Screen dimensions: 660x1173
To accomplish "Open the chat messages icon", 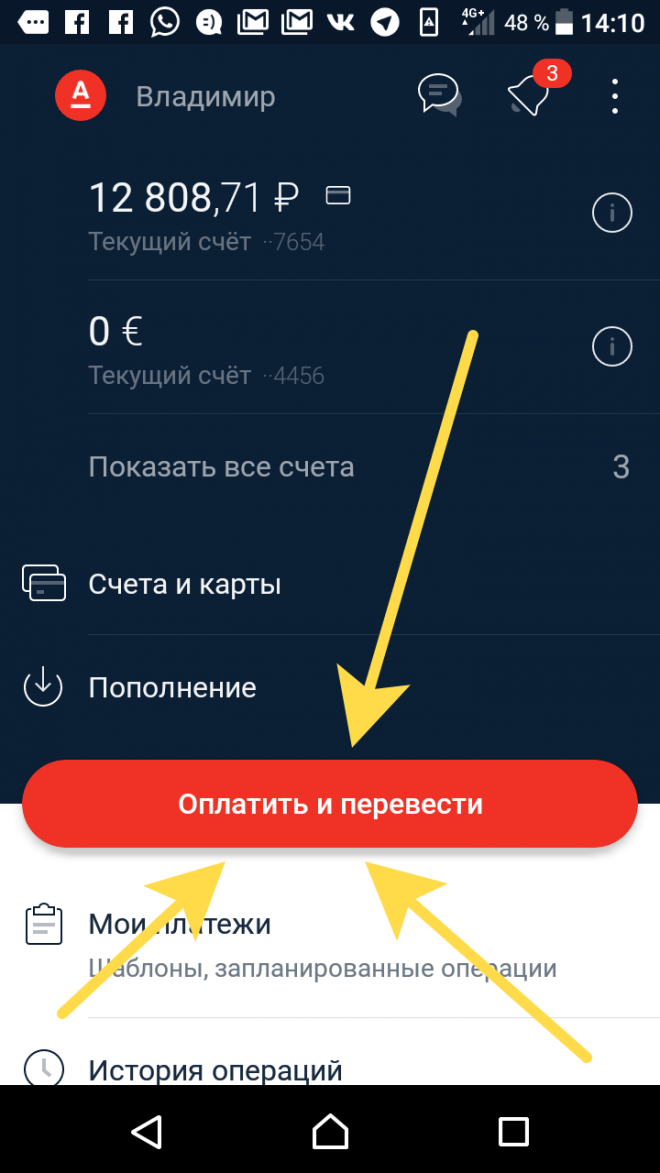I will click(x=438, y=96).
